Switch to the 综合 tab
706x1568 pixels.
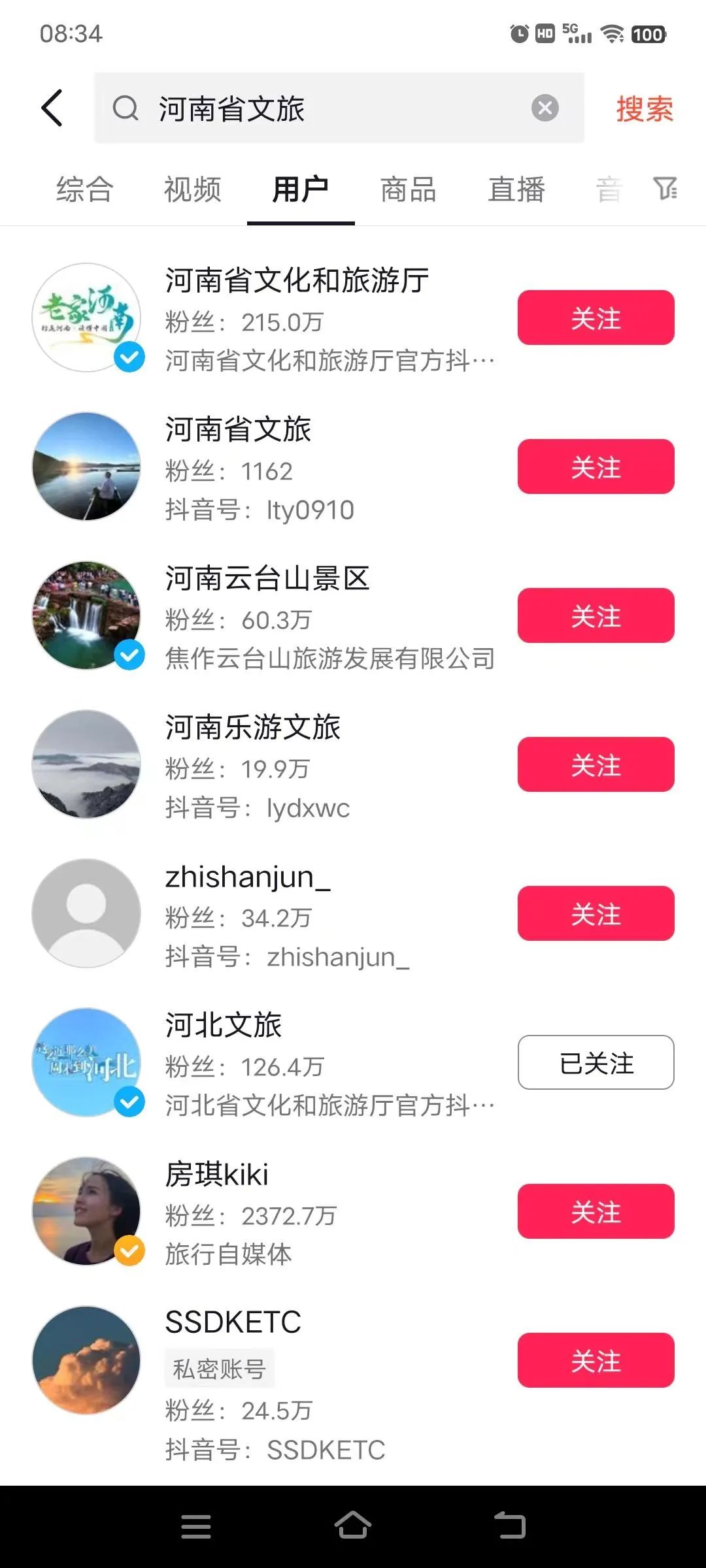[85, 190]
